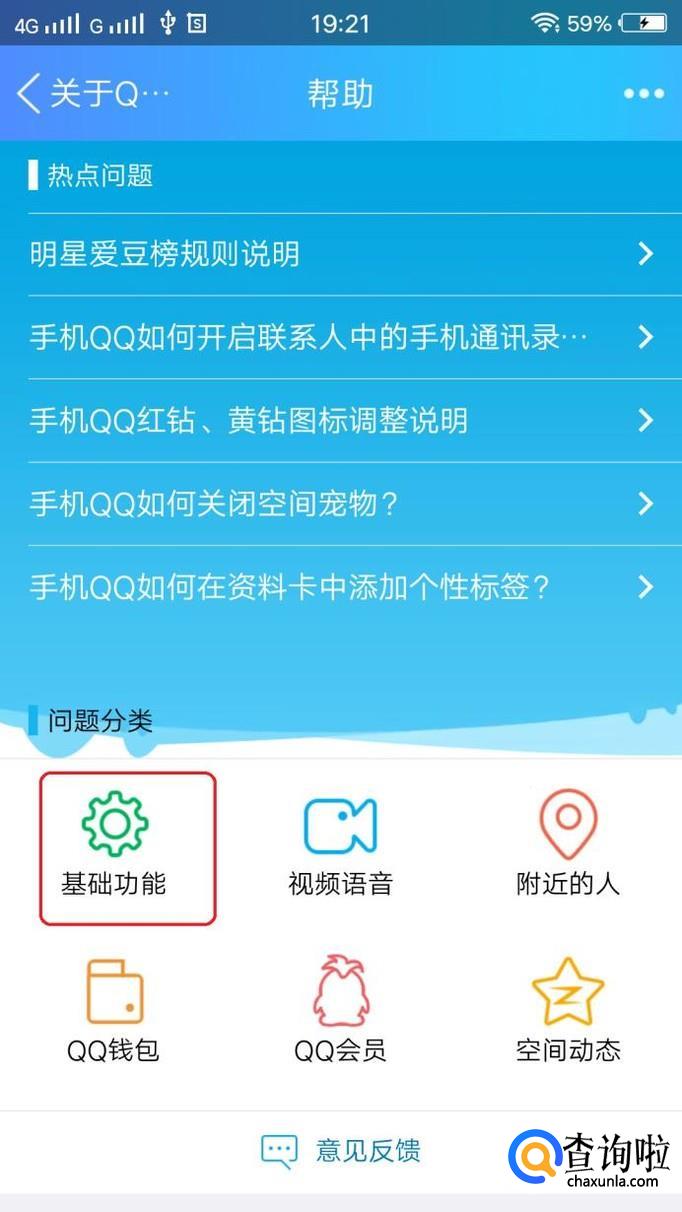This screenshot has height=1212, width=682.
Task: Open 手机QQ如何关闭空间宠物 question
Action: (340, 503)
